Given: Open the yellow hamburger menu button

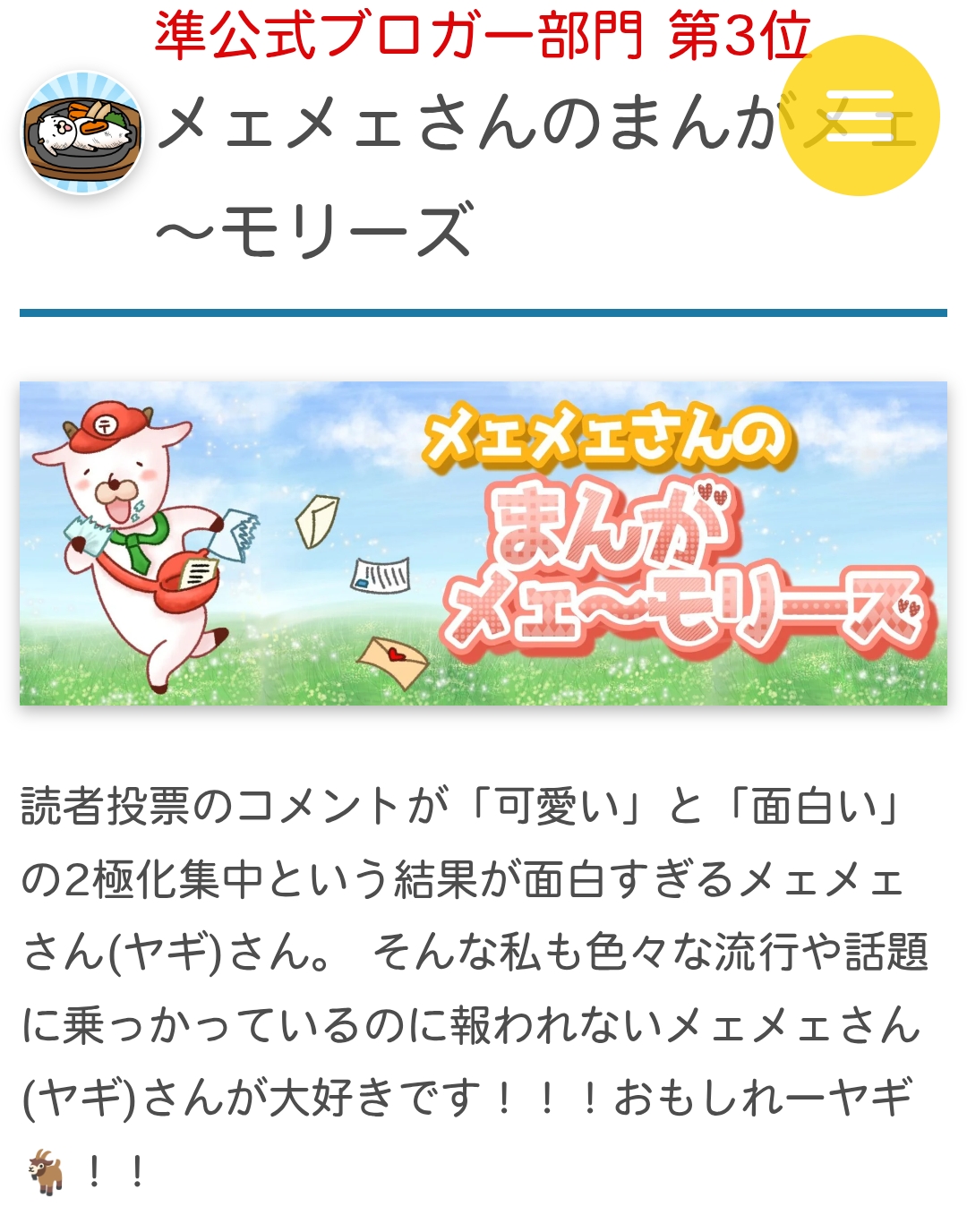Looking at the screenshot, I should click(x=860, y=116).
